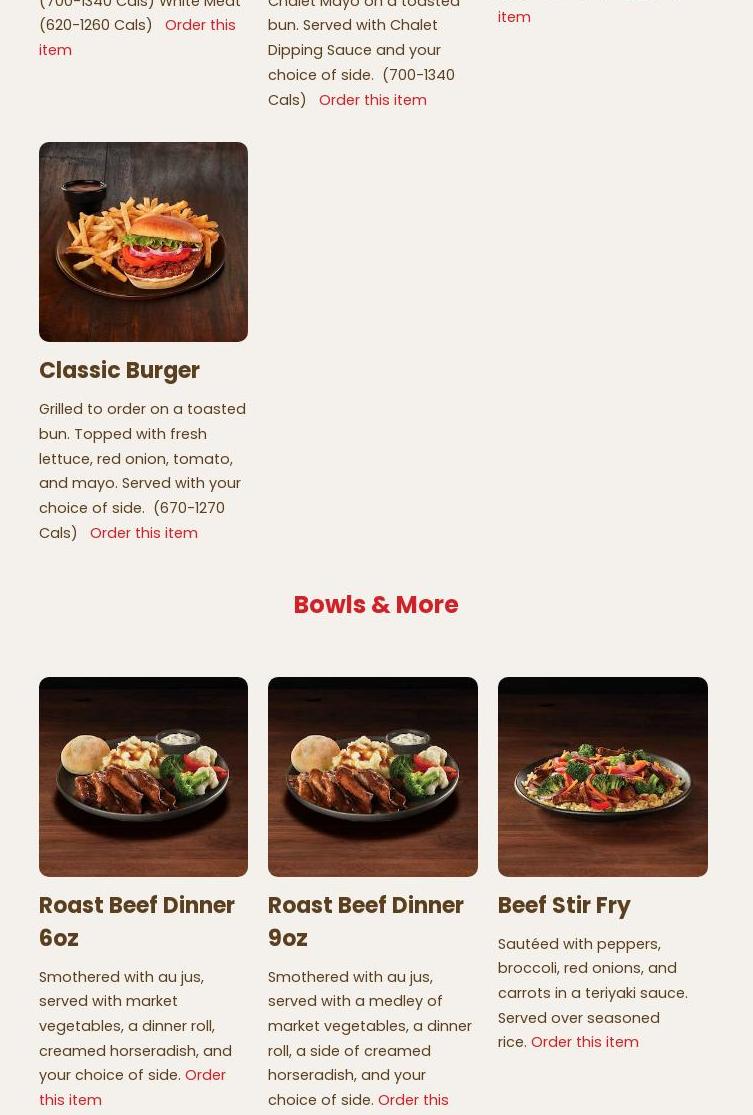Order the Beef Stir Fry item
753x1115 pixels.
point(584,1042)
